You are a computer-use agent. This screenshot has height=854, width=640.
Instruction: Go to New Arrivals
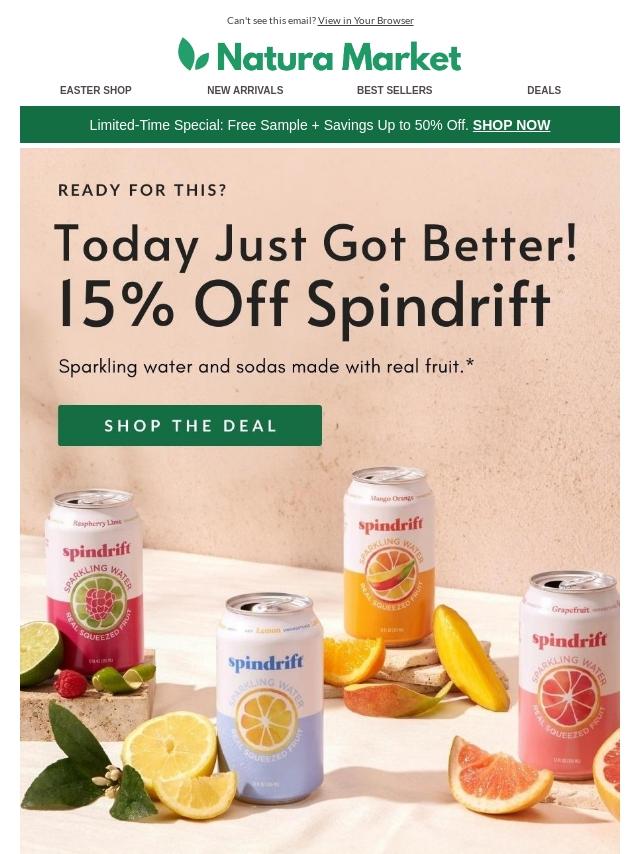[245, 90]
